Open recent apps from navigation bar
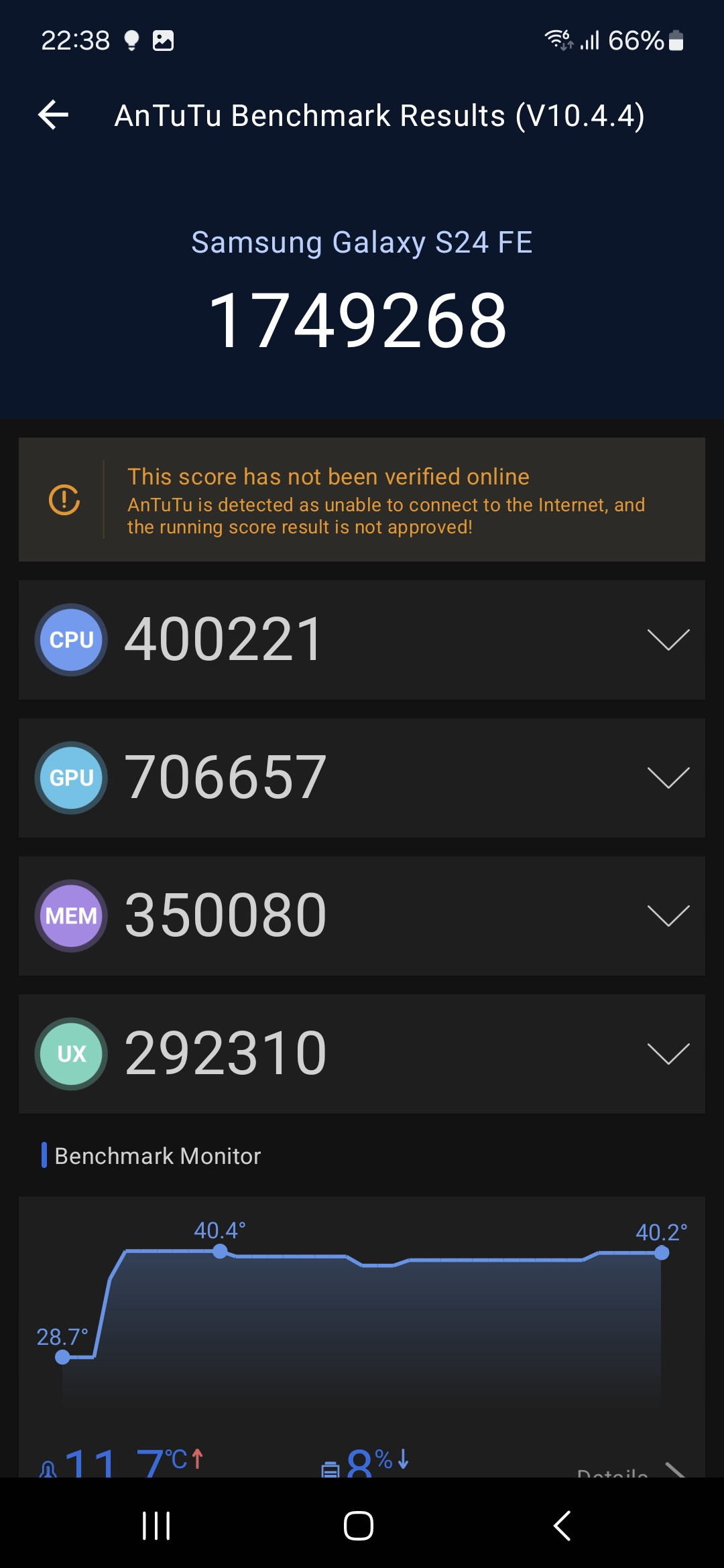The width and height of the screenshot is (724, 1568). click(x=156, y=1526)
